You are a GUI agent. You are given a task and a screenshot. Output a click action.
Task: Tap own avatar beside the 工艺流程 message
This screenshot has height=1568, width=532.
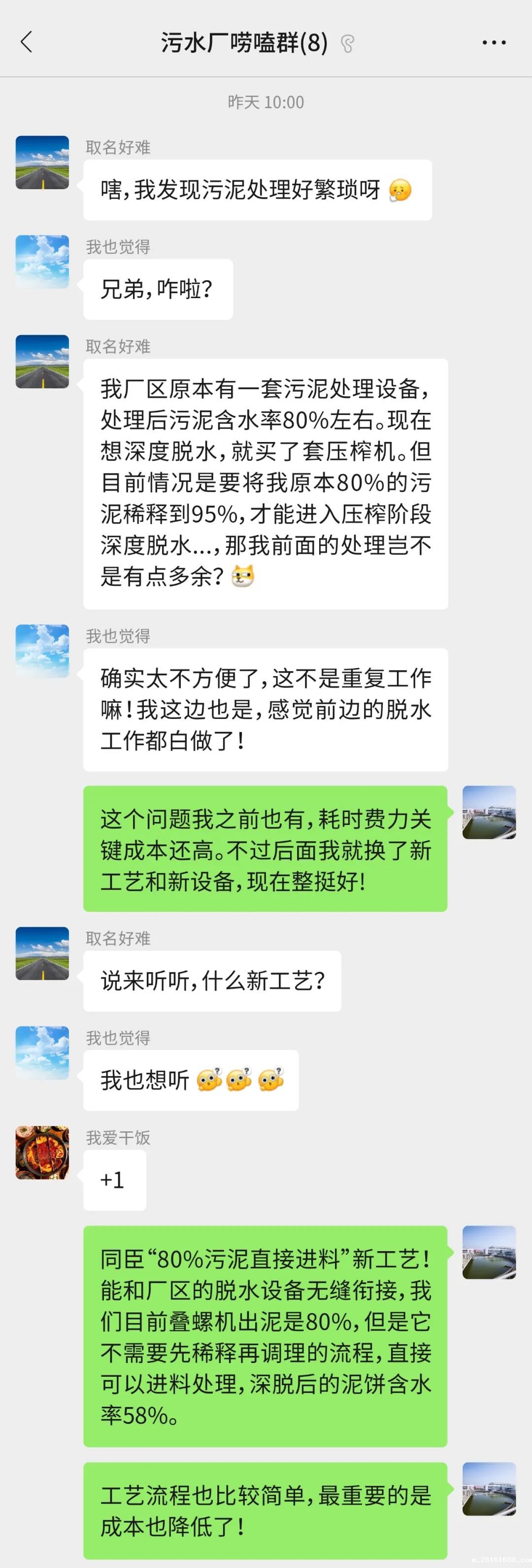click(x=489, y=1489)
